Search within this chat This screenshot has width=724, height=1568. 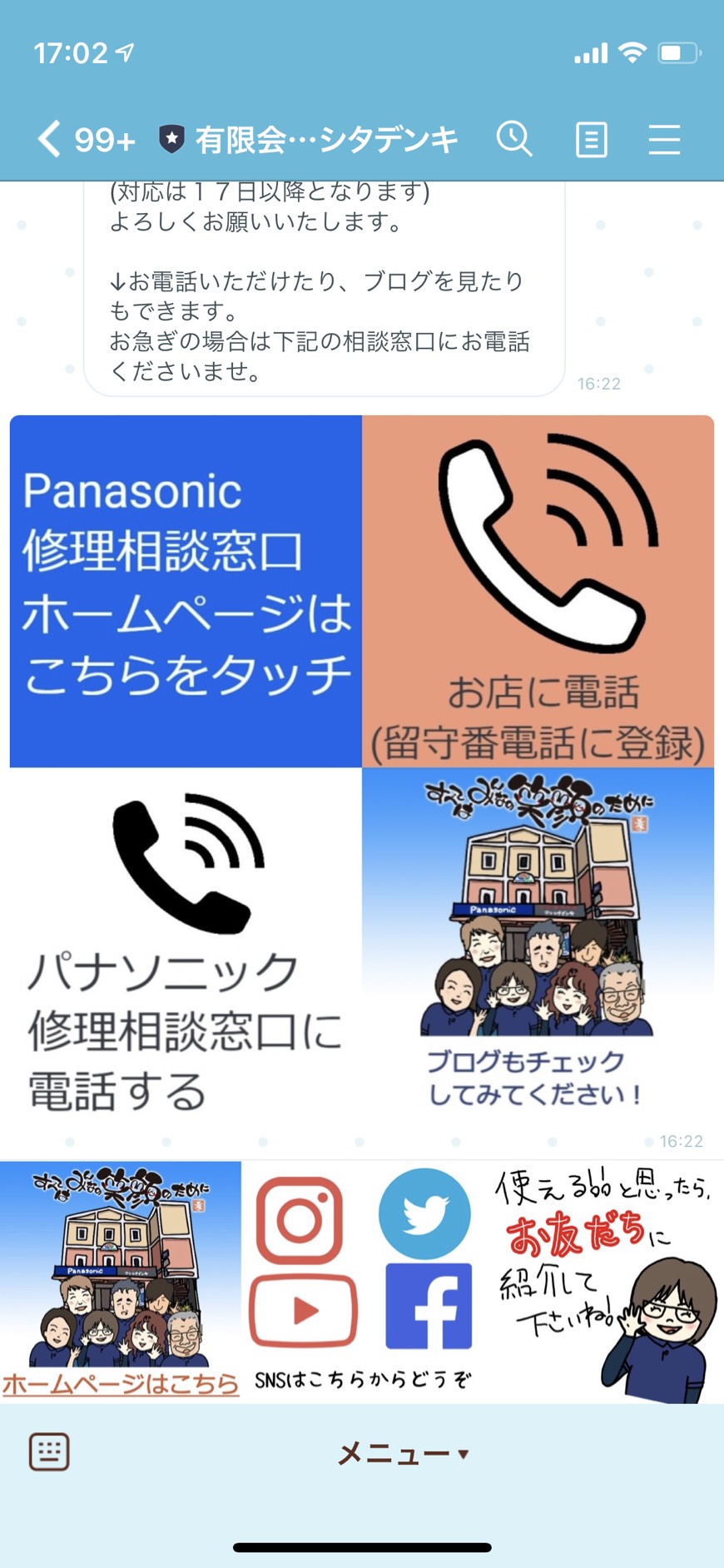point(514,139)
